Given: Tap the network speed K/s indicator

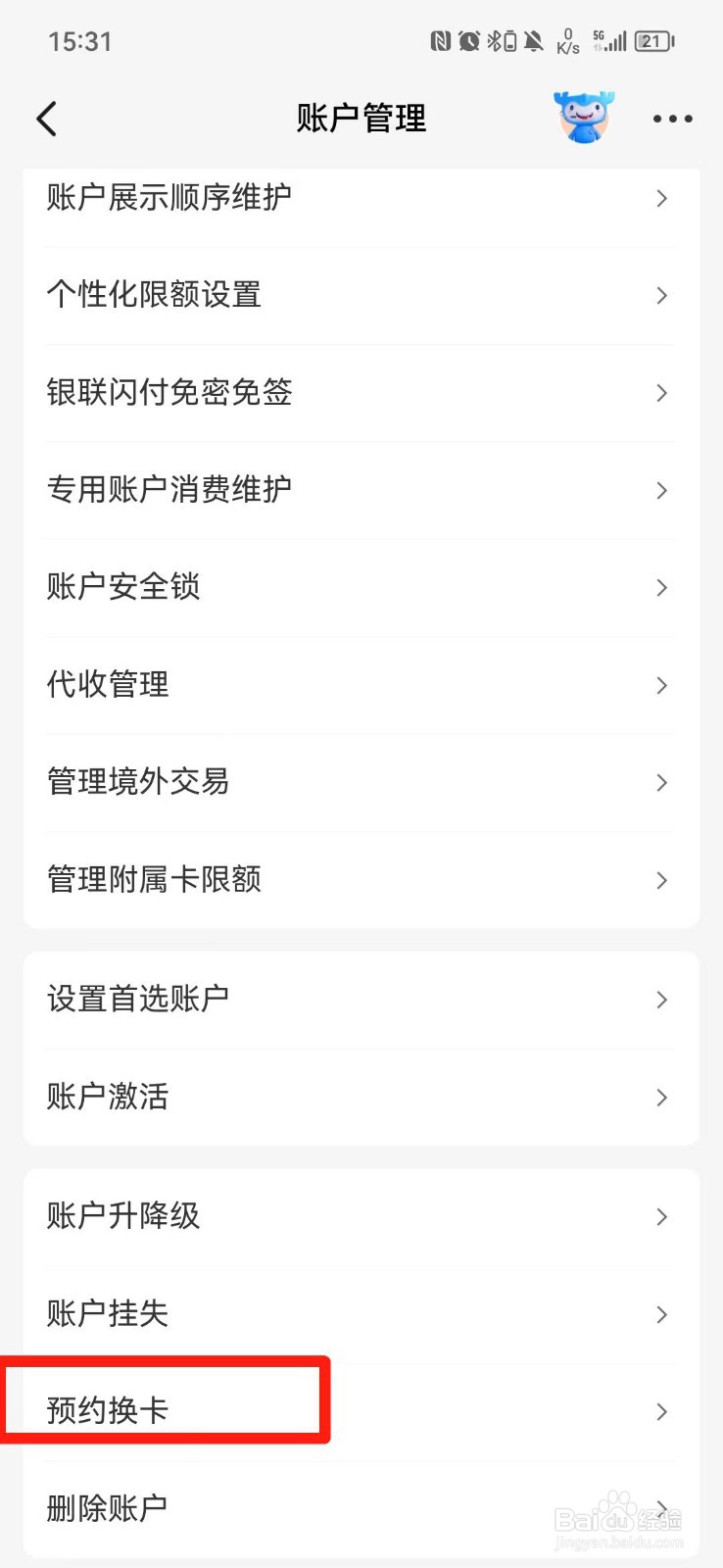Looking at the screenshot, I should pyautogui.click(x=568, y=41).
